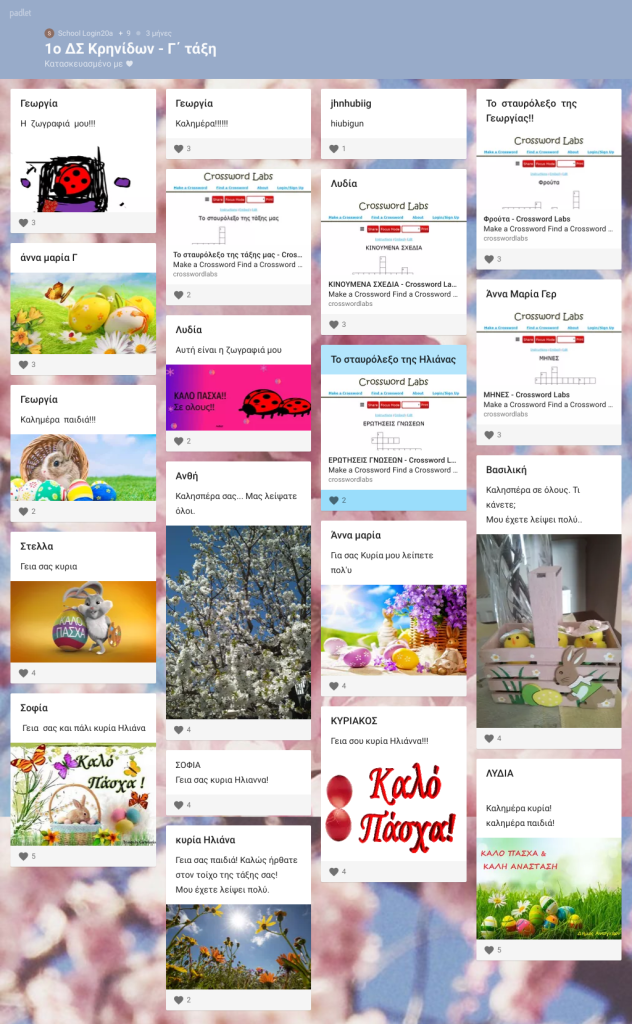Like Γεωργία's post 'Η ζωγραφιά μου!!!'
The height and width of the screenshot is (1024, 632).
[24, 223]
